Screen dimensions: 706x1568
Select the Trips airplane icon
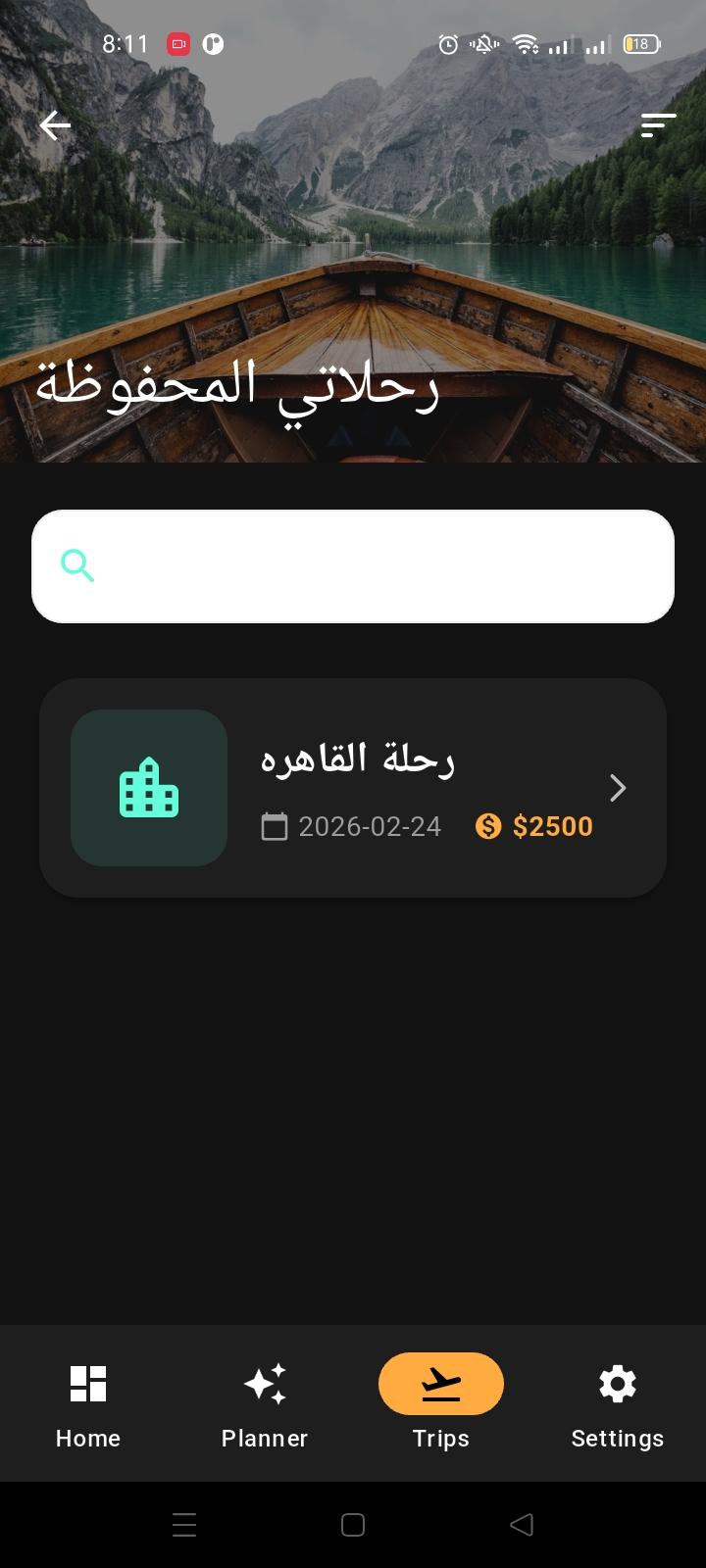(x=441, y=1383)
